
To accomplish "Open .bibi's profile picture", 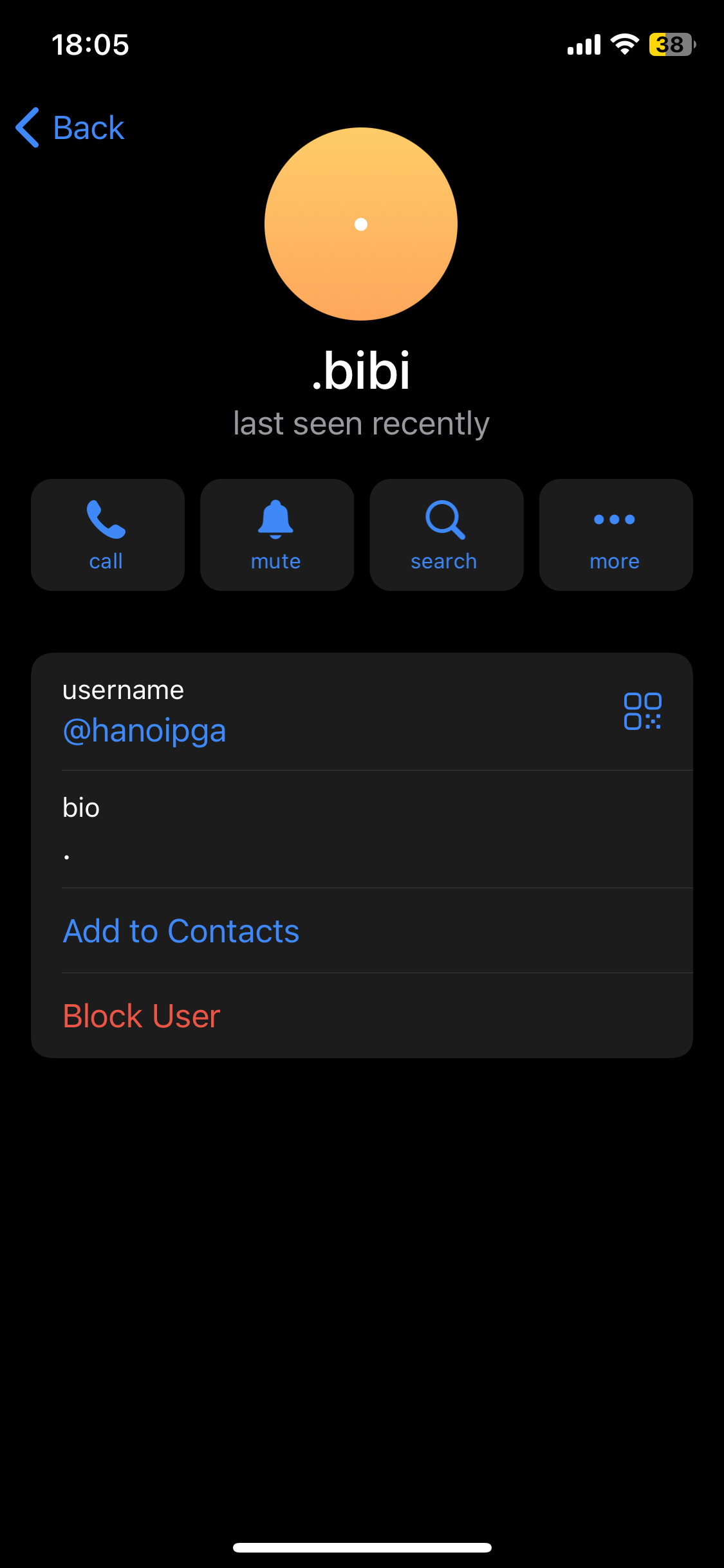I will 361,224.
